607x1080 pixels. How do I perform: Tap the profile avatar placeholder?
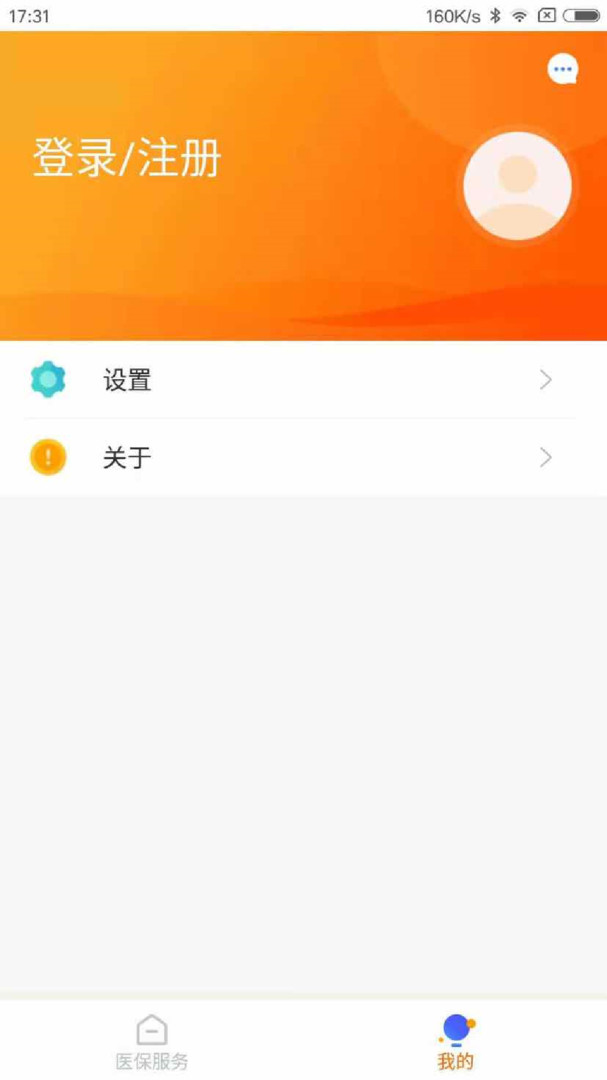(x=517, y=186)
